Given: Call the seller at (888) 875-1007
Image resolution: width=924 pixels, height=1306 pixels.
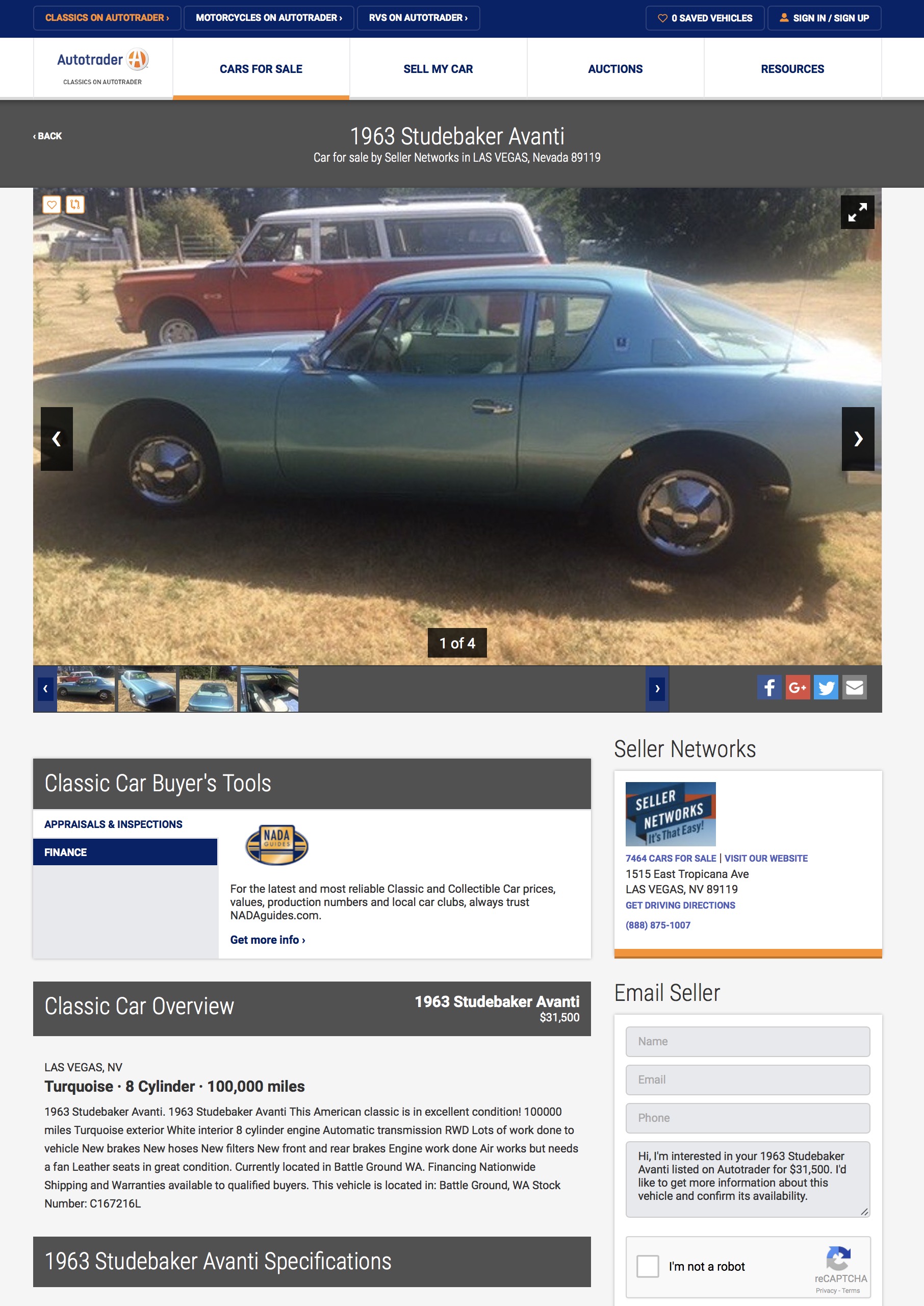Looking at the screenshot, I should tap(658, 925).
